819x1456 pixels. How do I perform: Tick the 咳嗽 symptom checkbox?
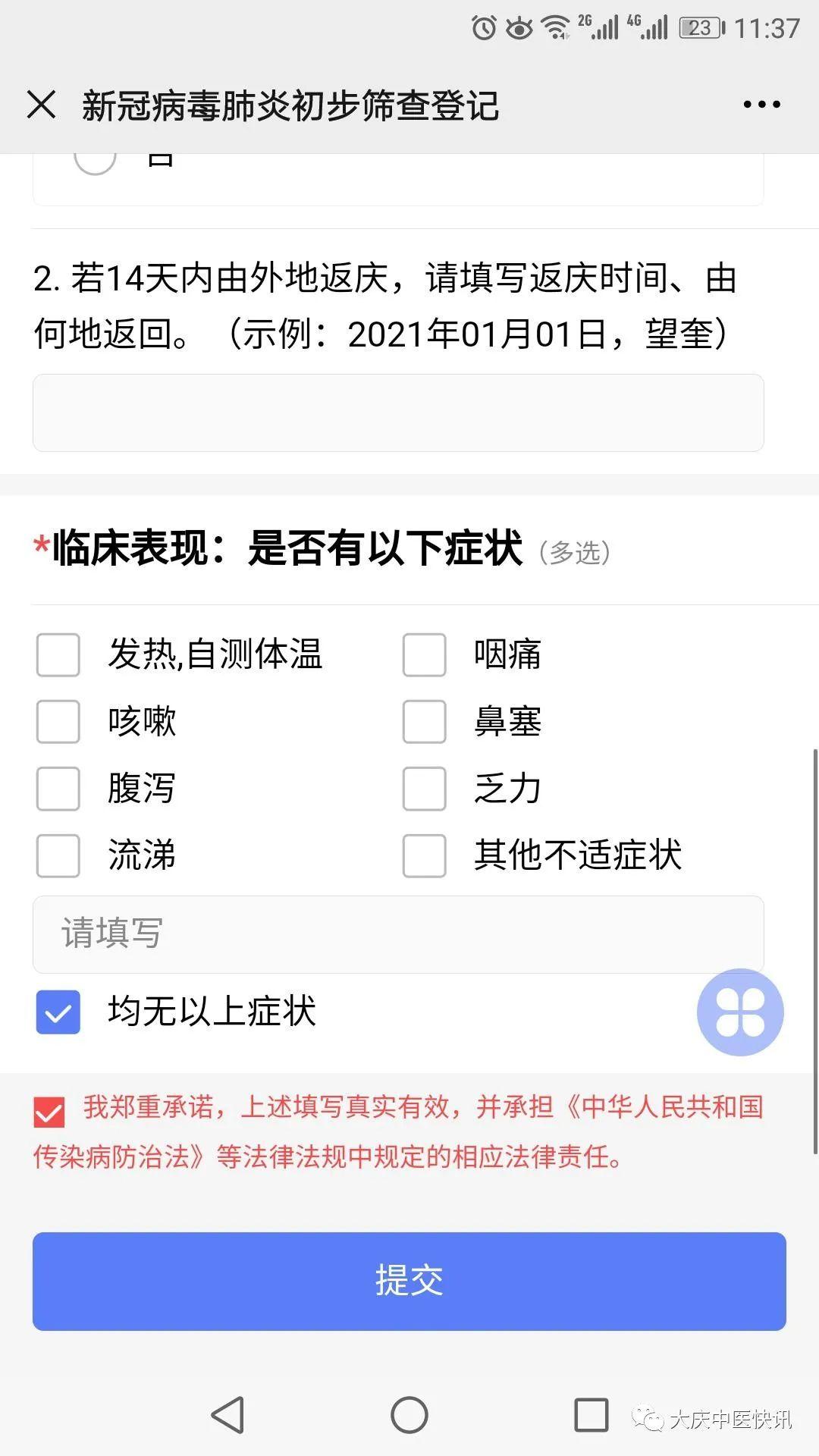coord(58,721)
